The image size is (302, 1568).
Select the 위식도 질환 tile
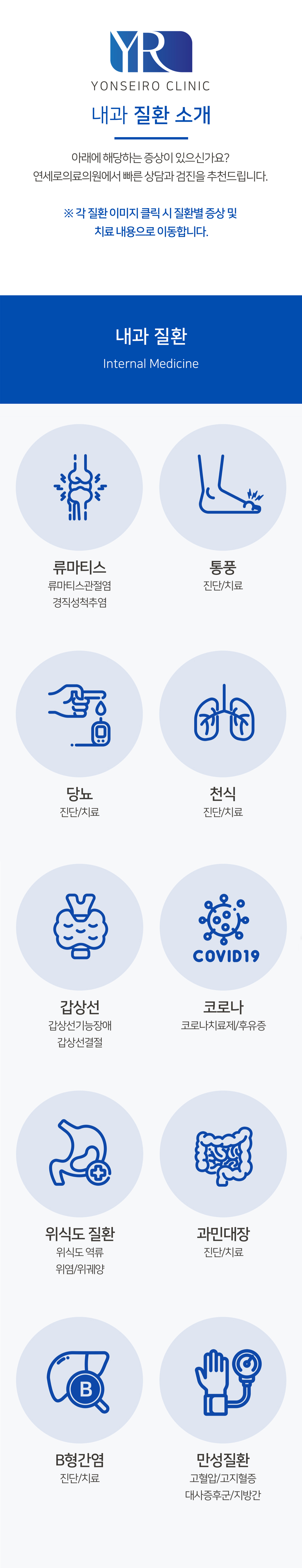click(79, 1153)
